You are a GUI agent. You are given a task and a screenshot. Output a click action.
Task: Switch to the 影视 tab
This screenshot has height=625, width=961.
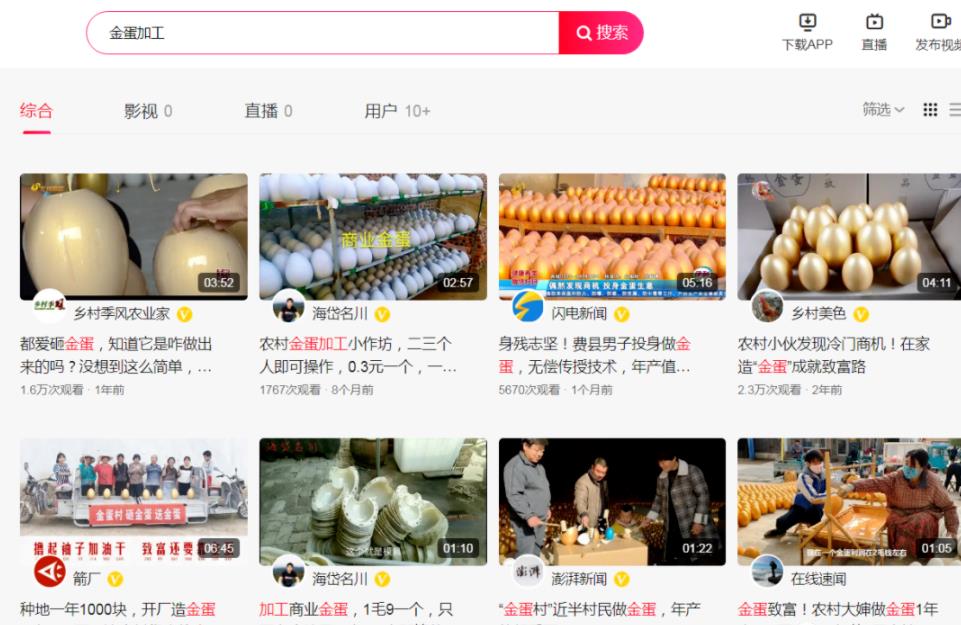[x=147, y=111]
